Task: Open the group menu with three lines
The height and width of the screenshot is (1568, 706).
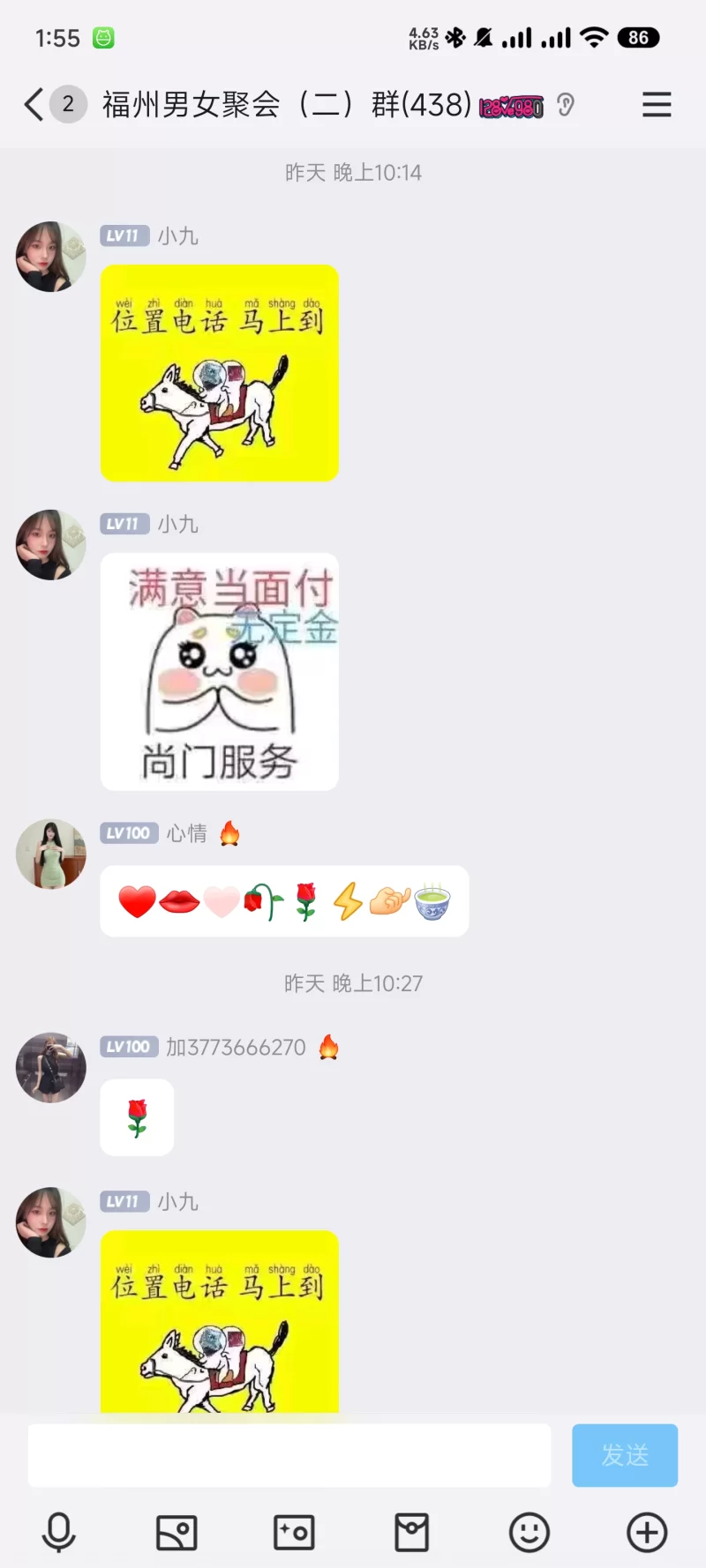Action: [656, 105]
